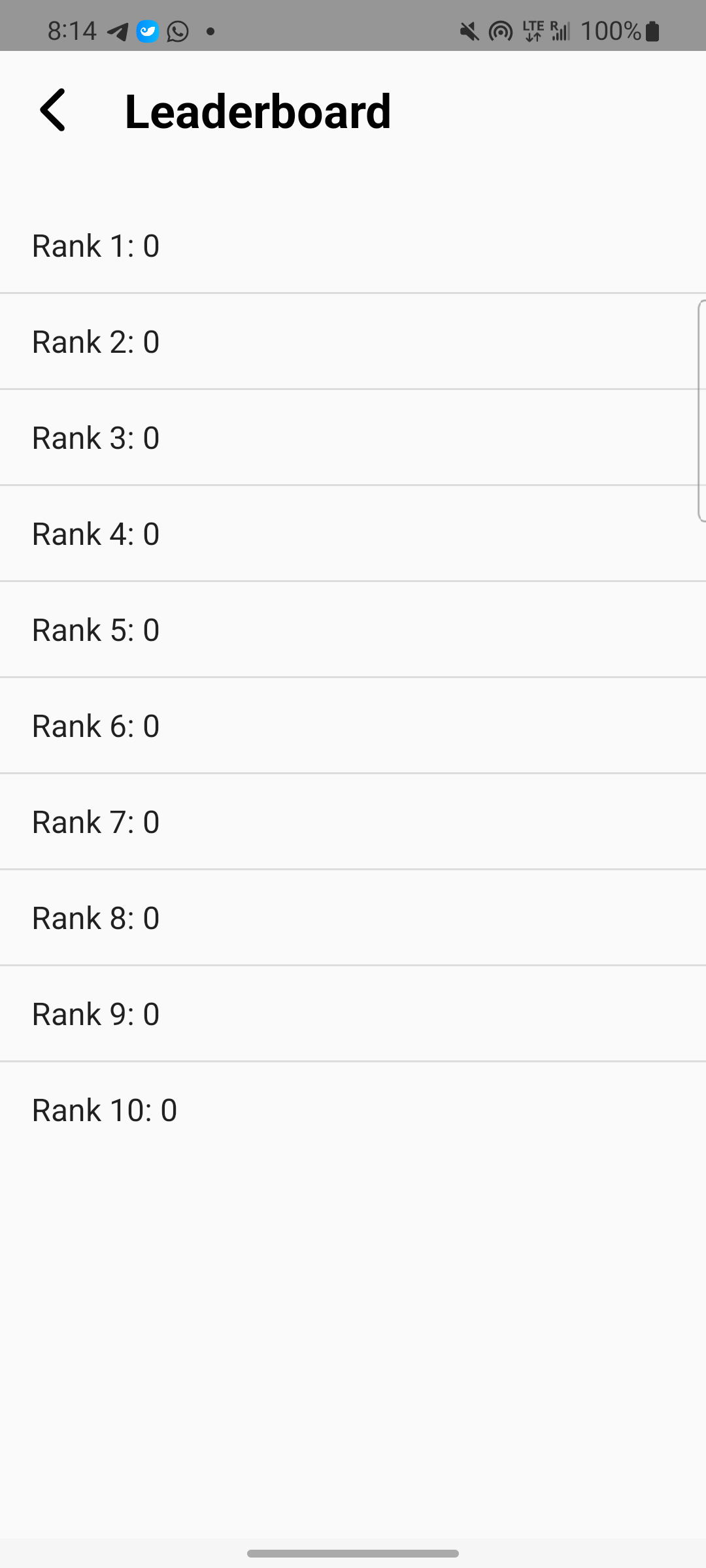Tap the Rank 10 entry

[353, 1110]
